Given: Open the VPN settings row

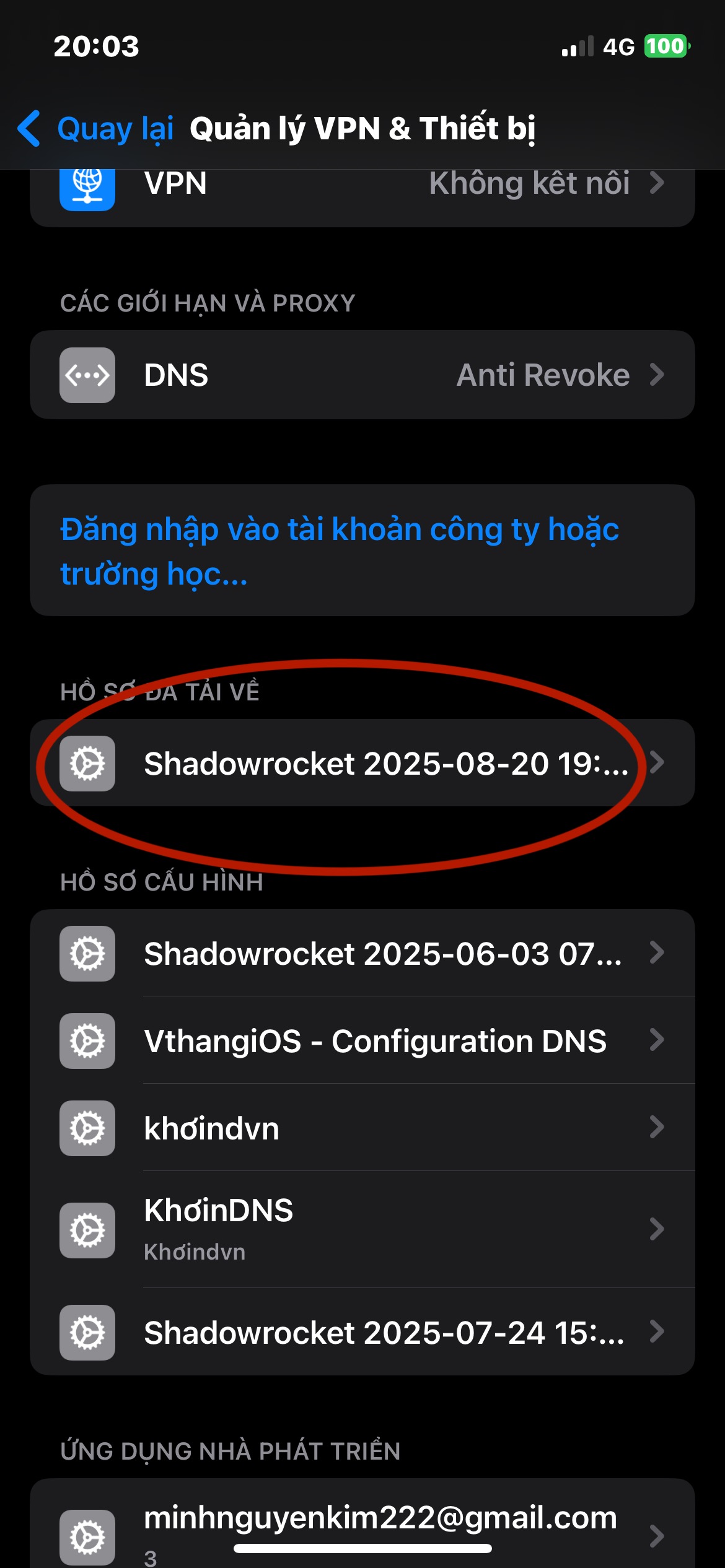Looking at the screenshot, I should pos(362,192).
